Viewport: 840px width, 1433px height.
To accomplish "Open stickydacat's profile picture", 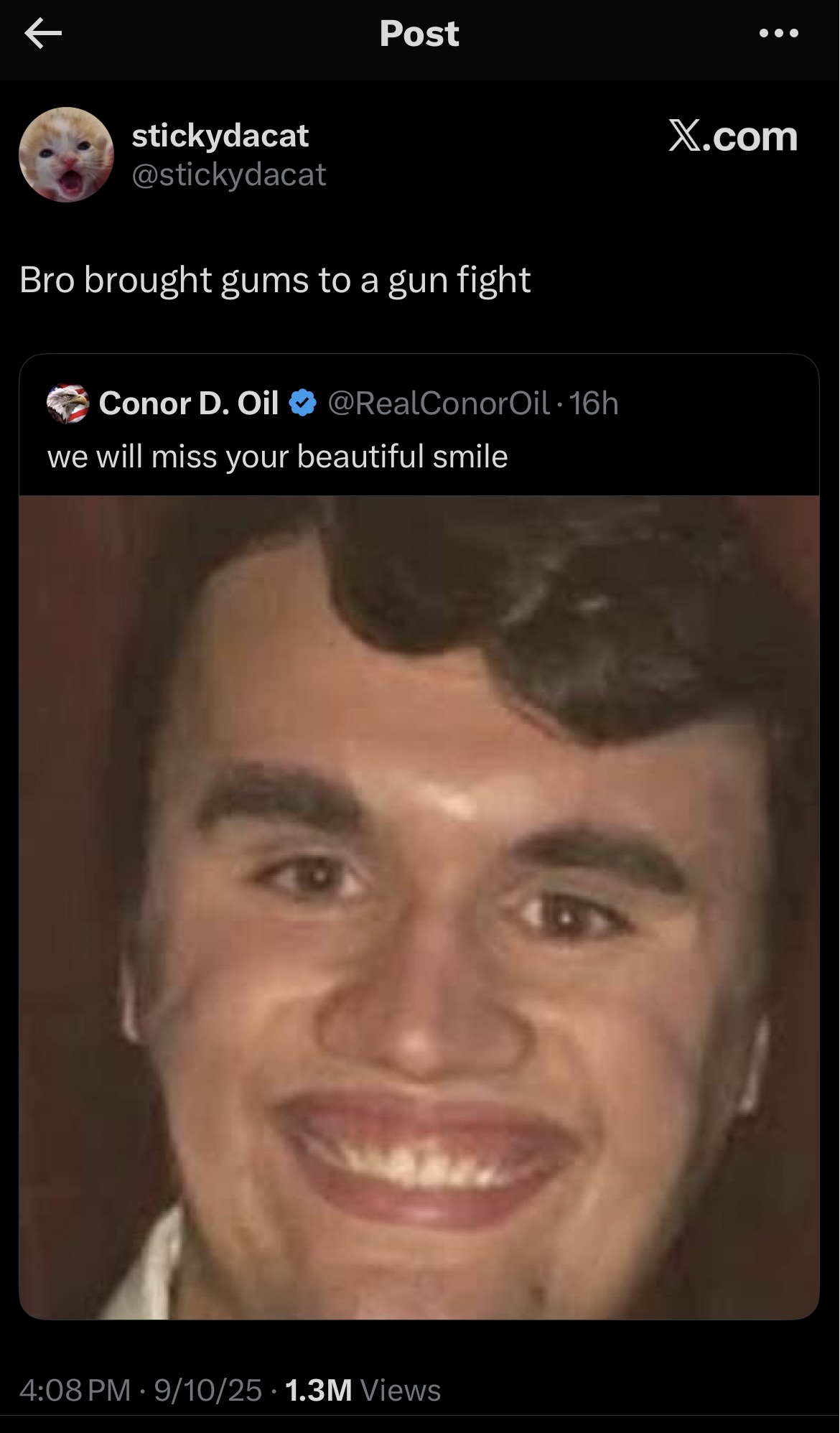I will (66, 154).
